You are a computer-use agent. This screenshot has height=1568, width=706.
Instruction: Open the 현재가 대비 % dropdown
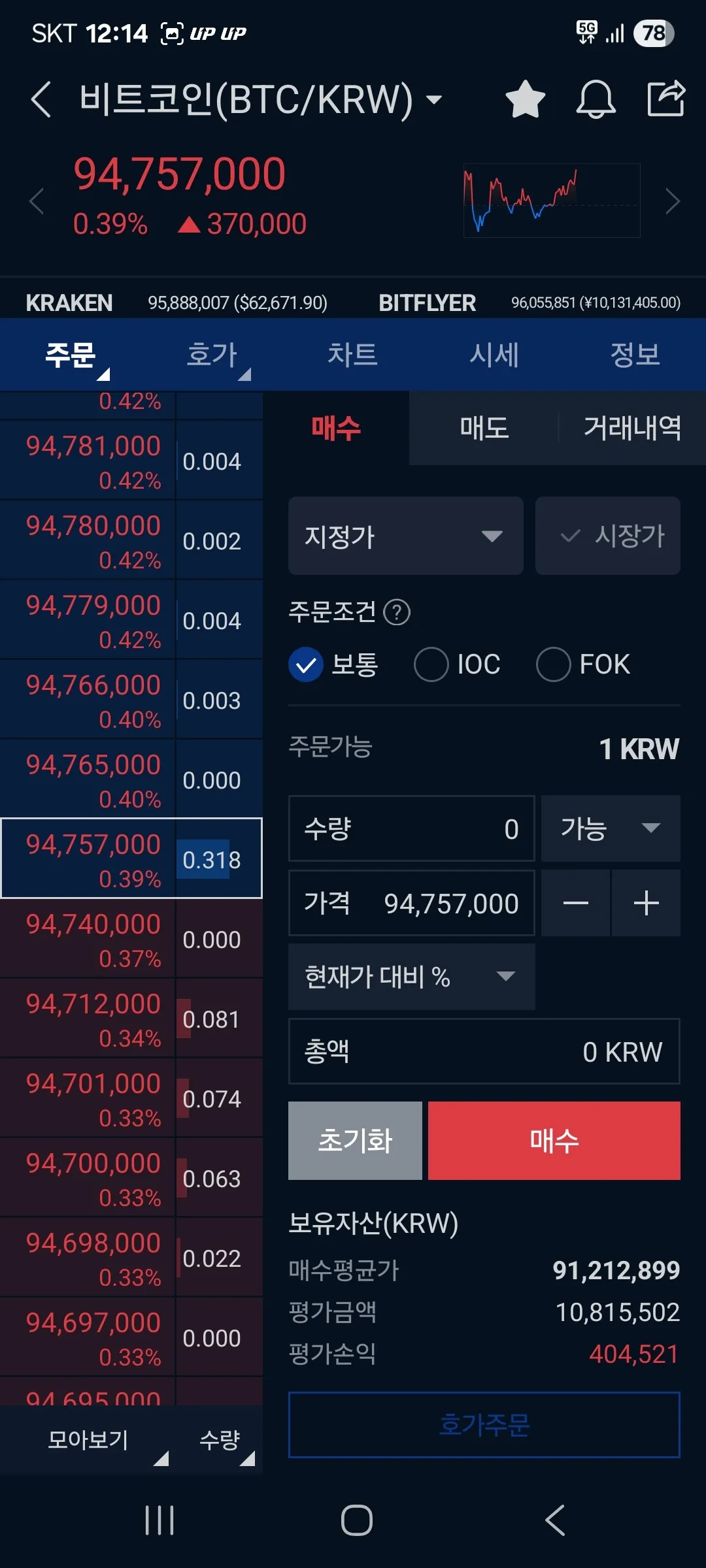412,977
